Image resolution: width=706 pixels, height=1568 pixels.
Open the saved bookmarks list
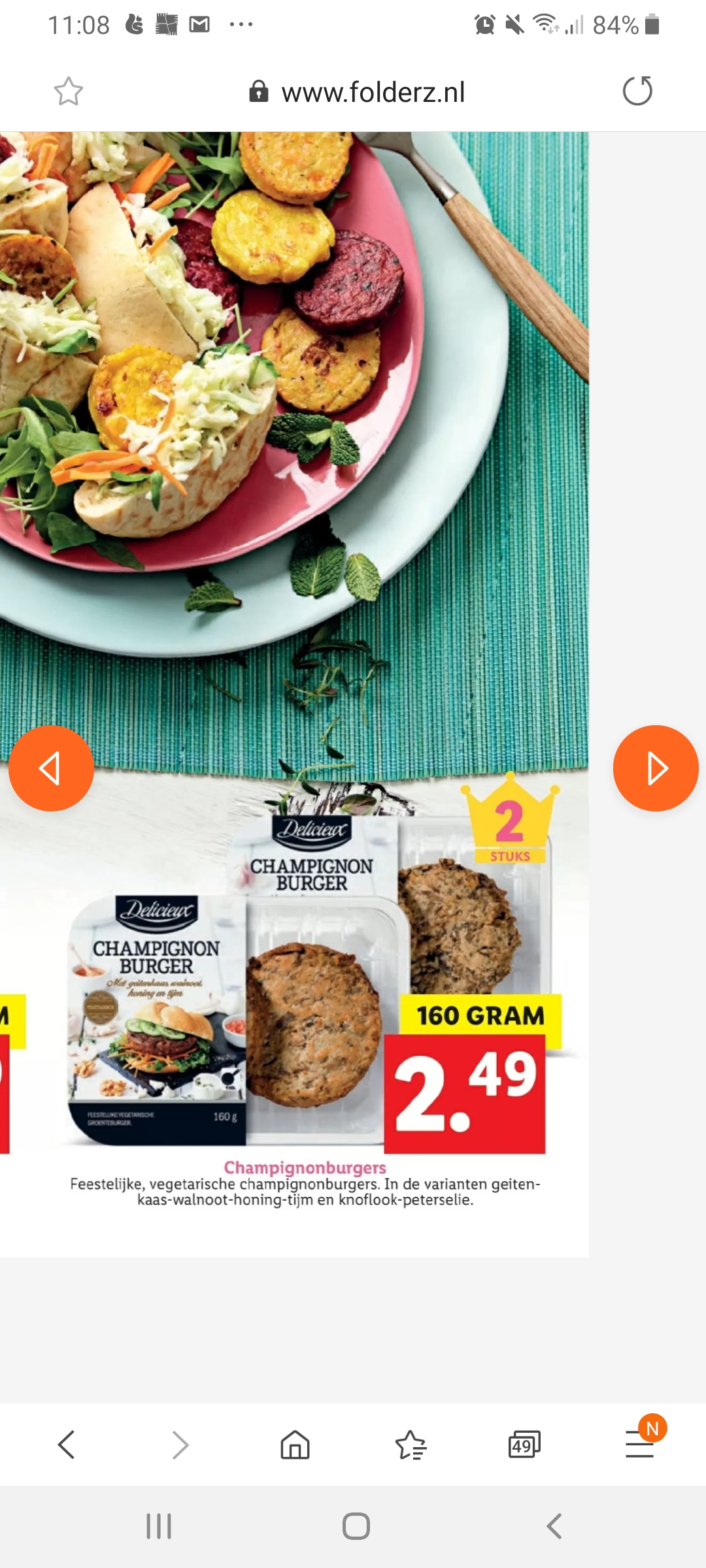[411, 1445]
